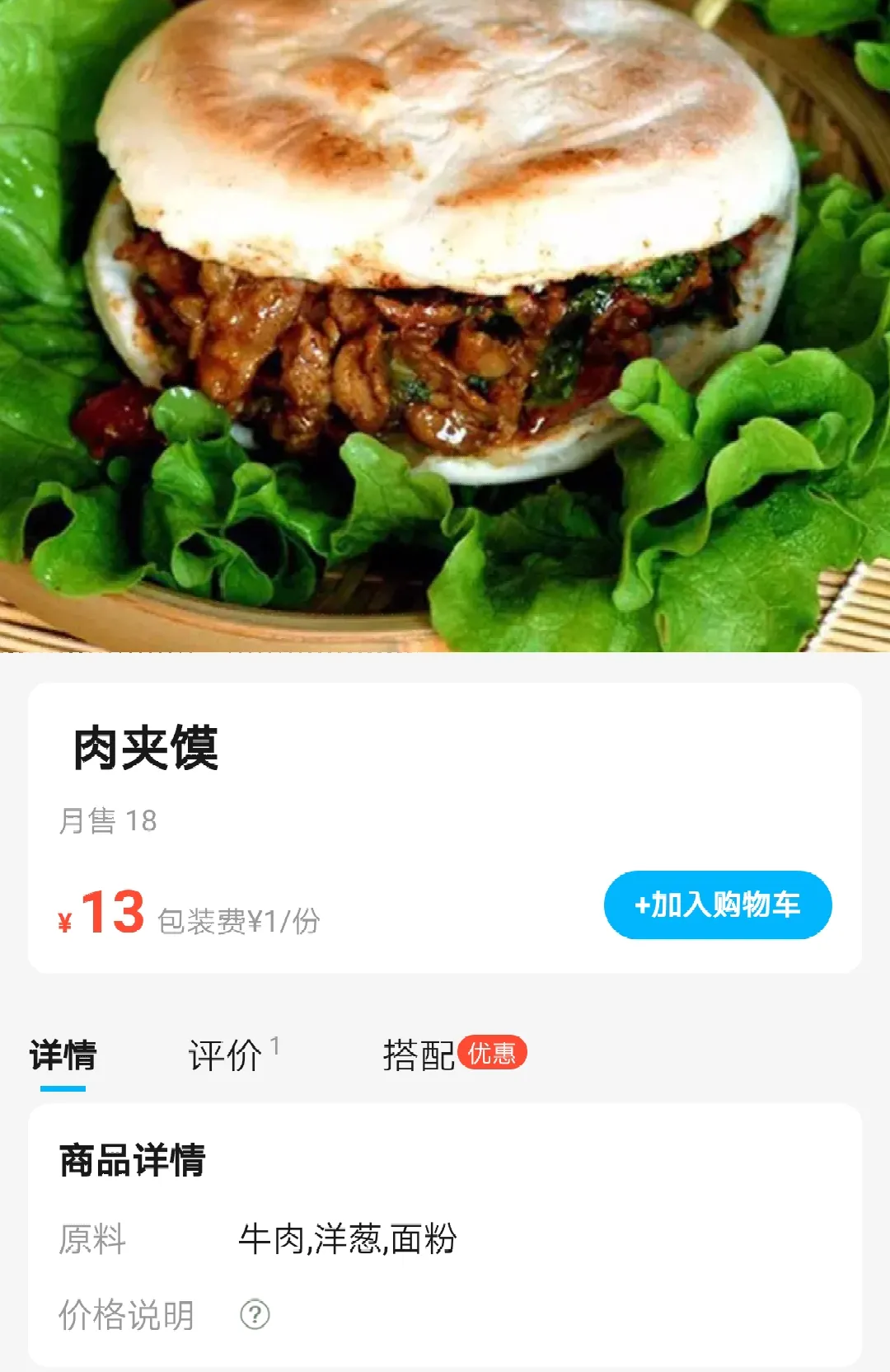The height and width of the screenshot is (1372, 890).
Task: Add 肉夹馍 to the shopping cart
Action: (x=717, y=904)
